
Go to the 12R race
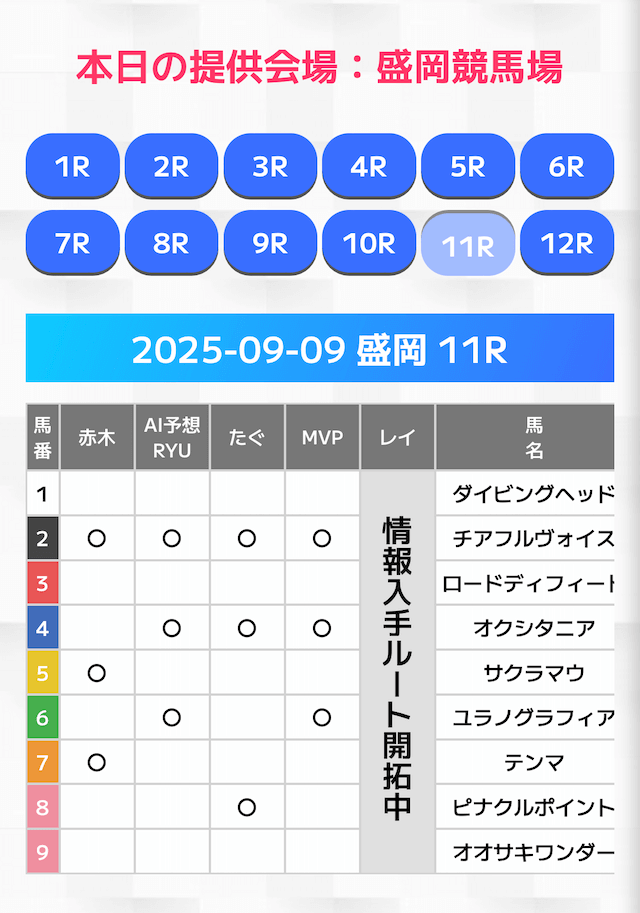[567, 243]
